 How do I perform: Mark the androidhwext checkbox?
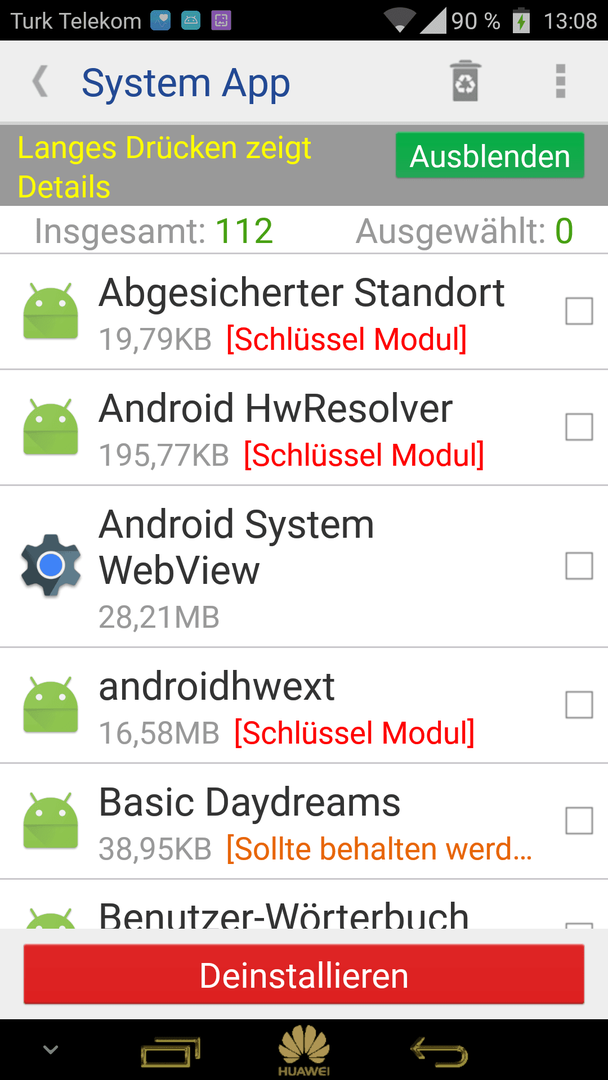[x=578, y=705]
